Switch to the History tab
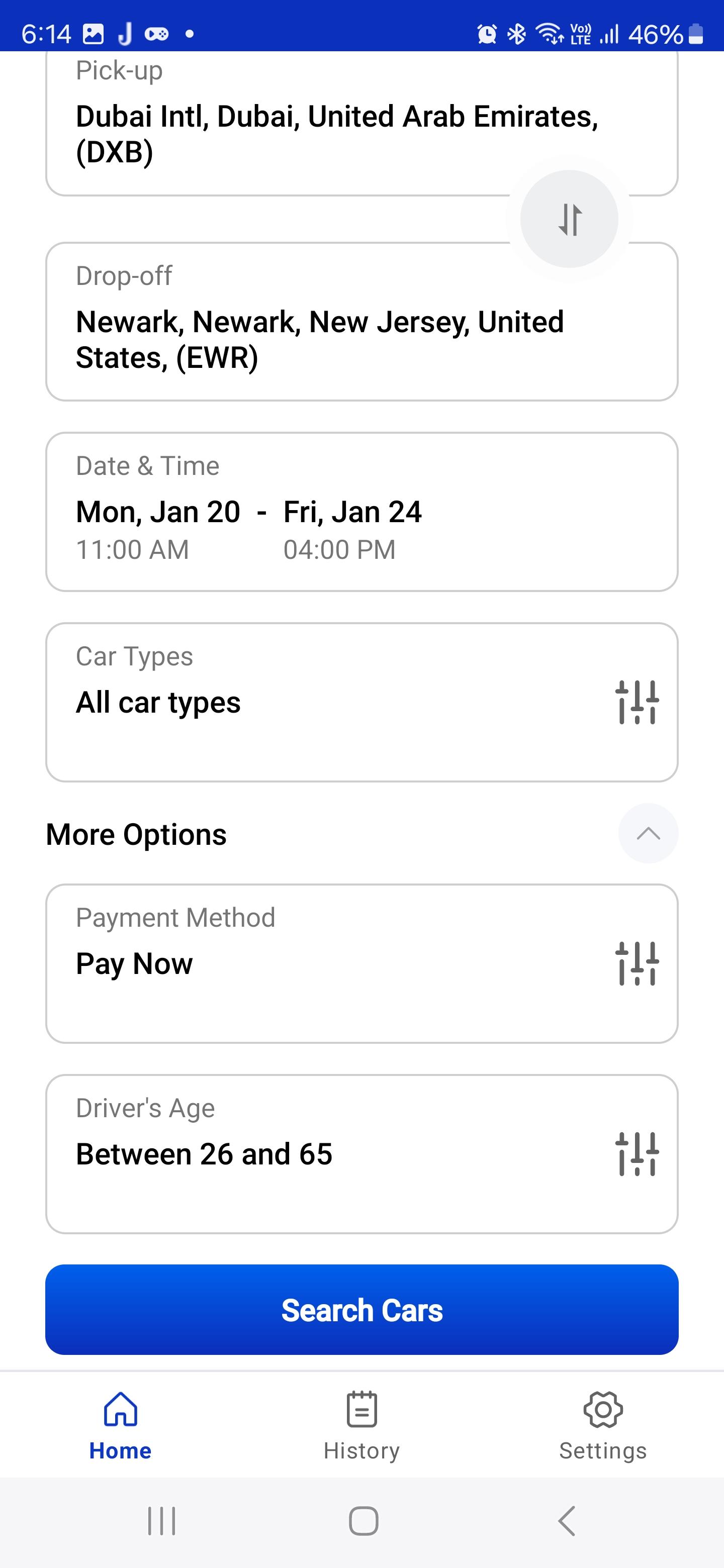Screen dimensions: 724x1568 coord(361,1426)
